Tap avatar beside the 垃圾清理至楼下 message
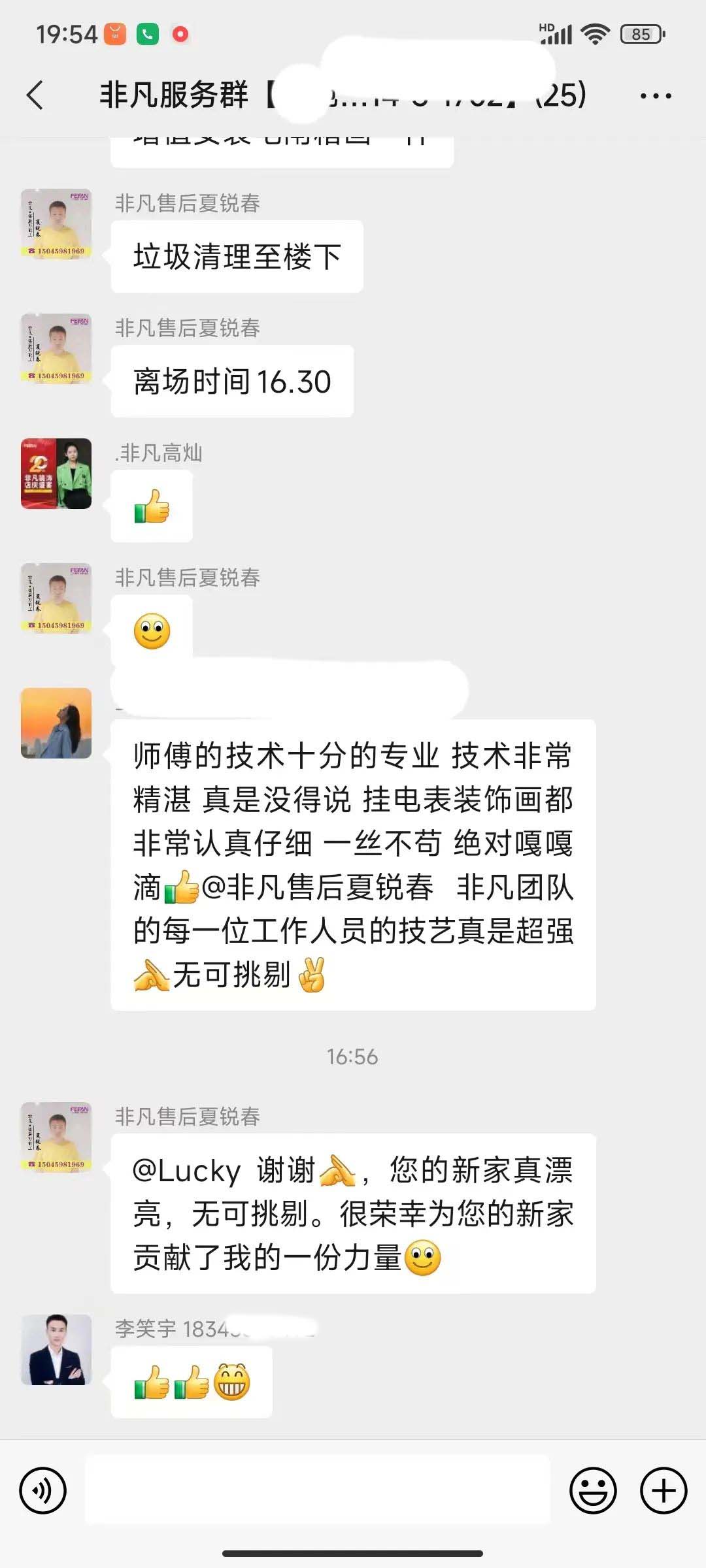The width and height of the screenshot is (706, 1568). [x=56, y=224]
